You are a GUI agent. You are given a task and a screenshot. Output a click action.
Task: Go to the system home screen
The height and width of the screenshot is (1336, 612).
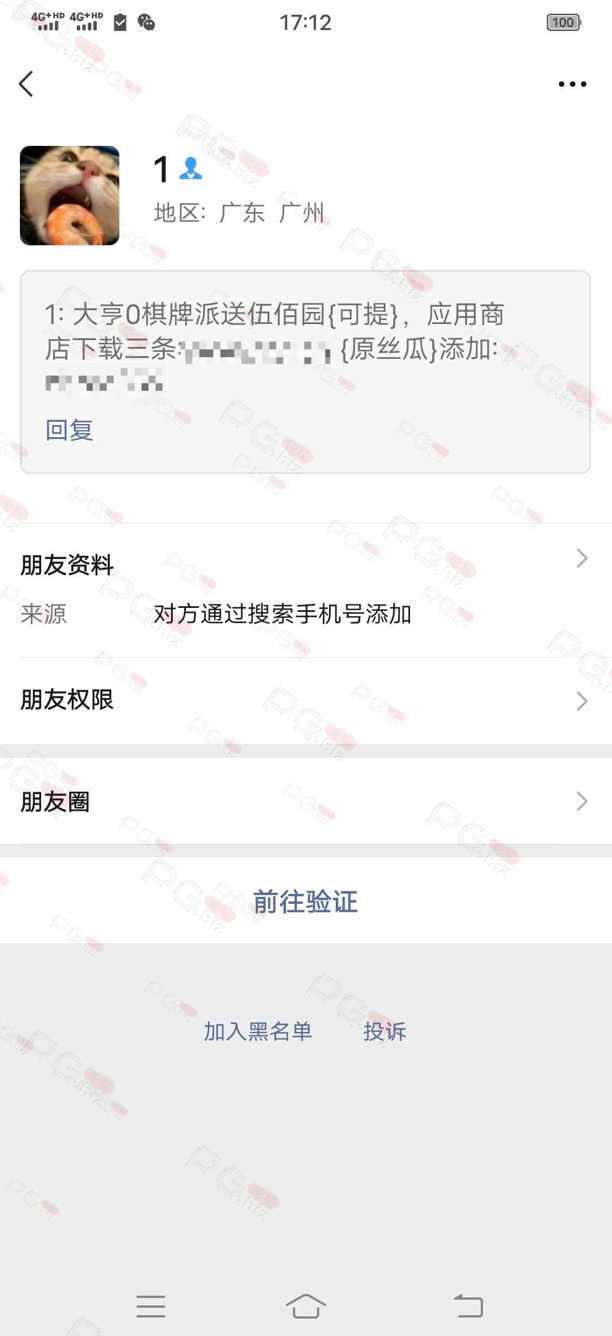coord(306,1306)
